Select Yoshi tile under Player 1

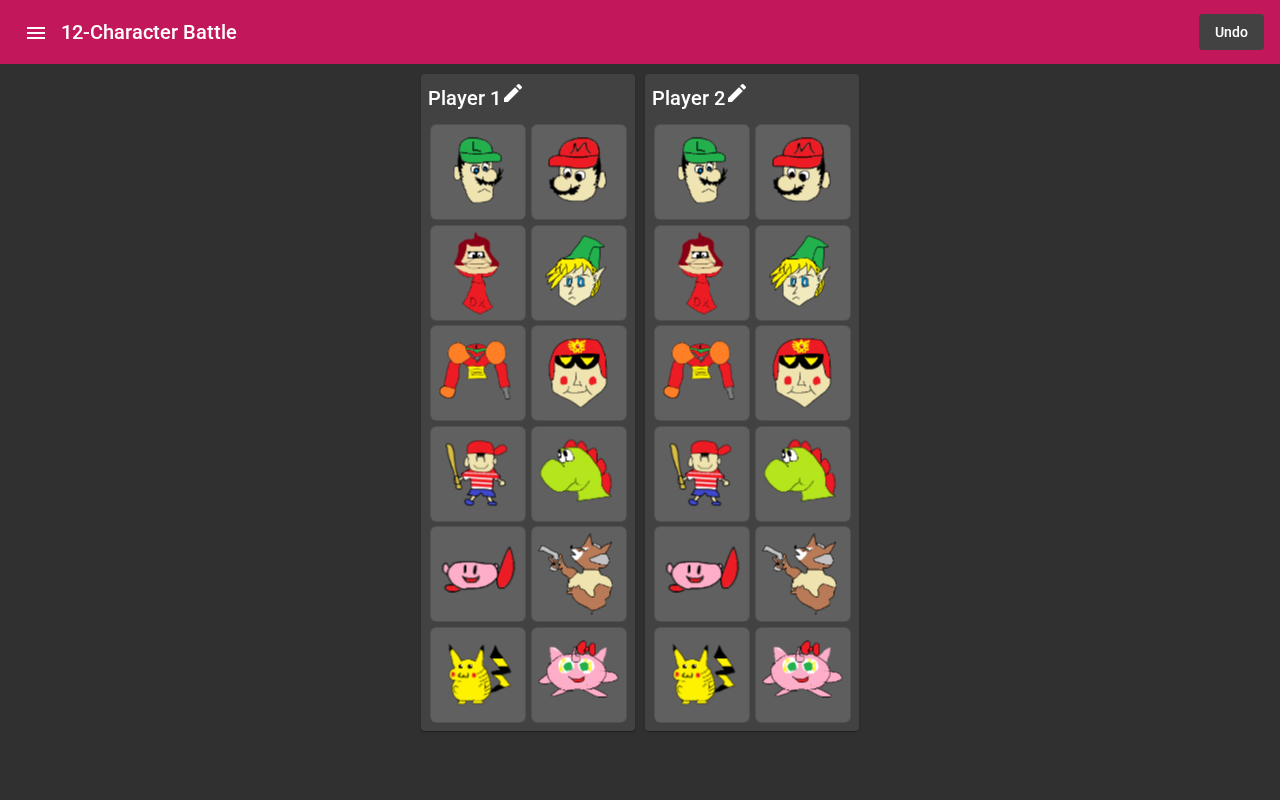coord(579,474)
